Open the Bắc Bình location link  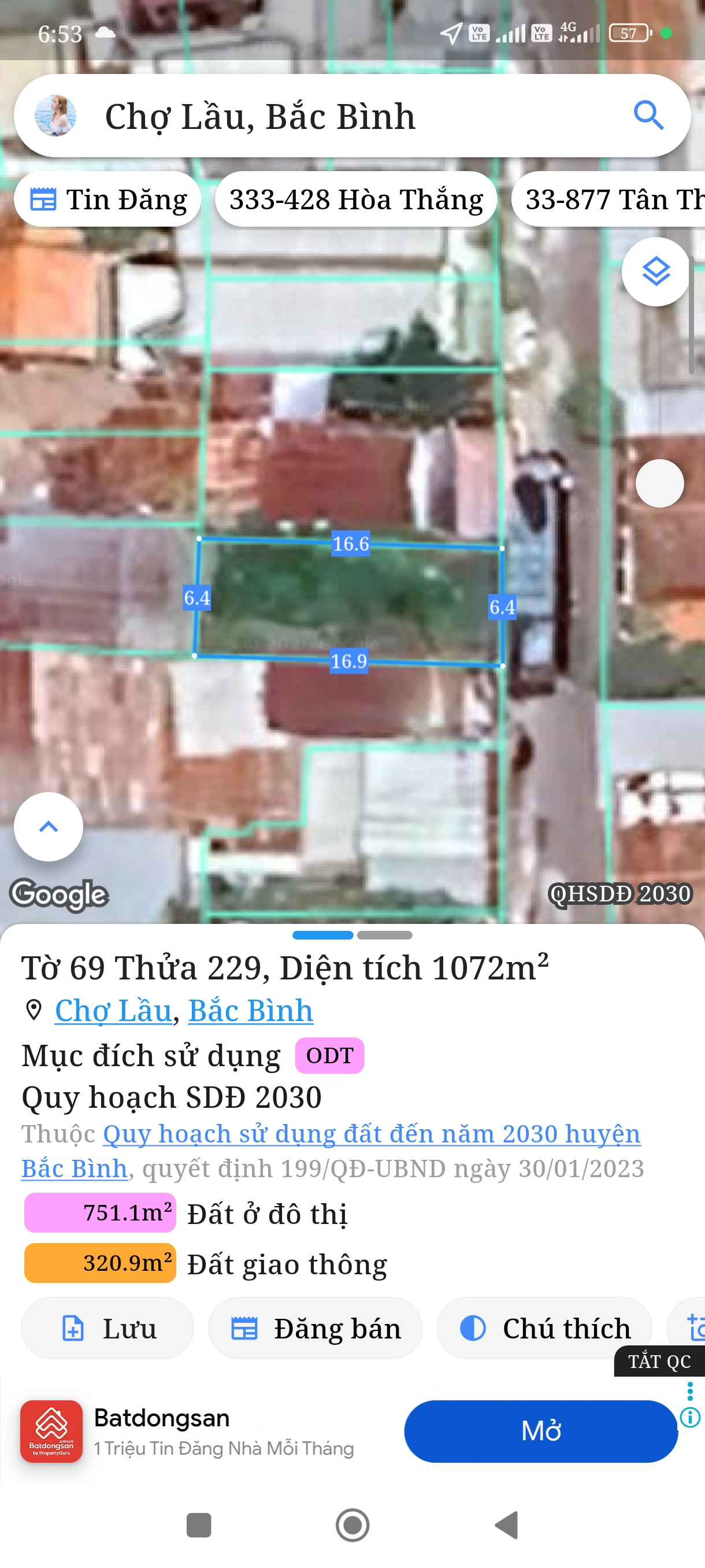pos(251,1011)
